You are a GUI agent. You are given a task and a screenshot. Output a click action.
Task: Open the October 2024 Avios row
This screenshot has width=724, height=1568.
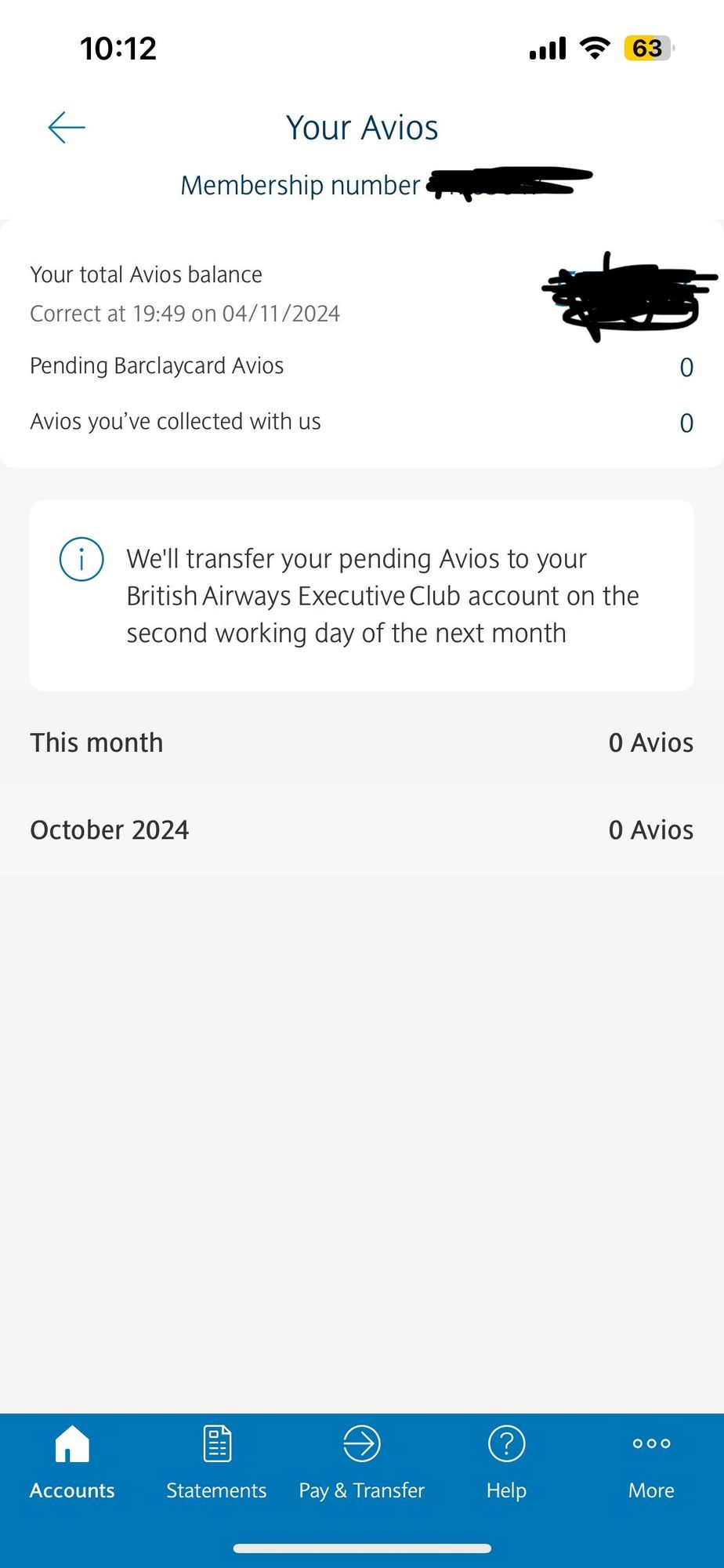pos(362,830)
